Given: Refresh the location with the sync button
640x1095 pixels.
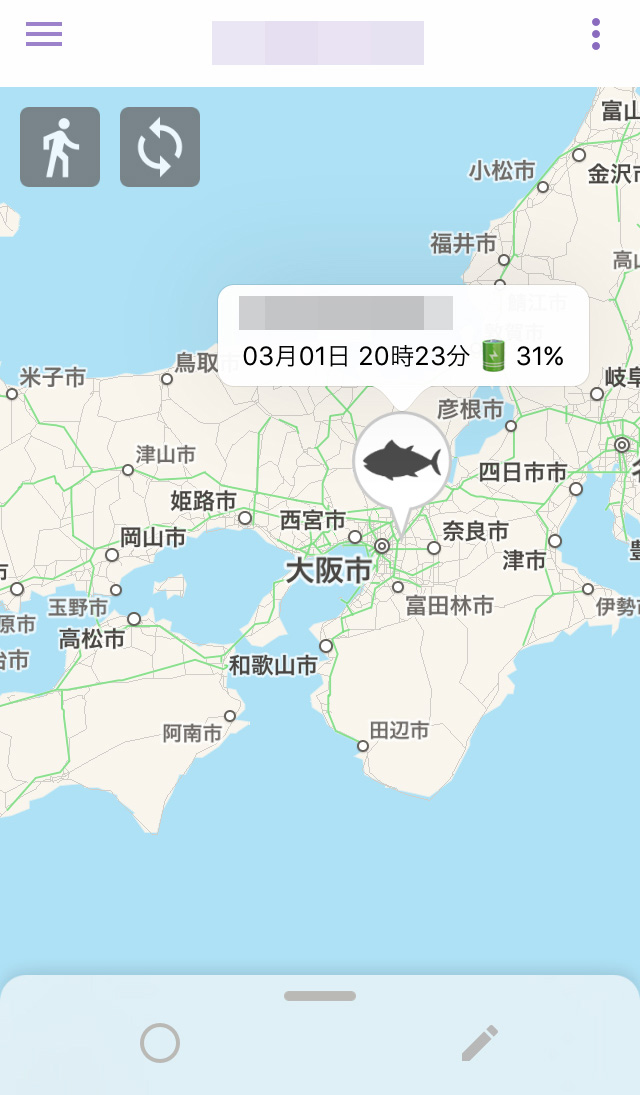Looking at the screenshot, I should click(x=160, y=147).
